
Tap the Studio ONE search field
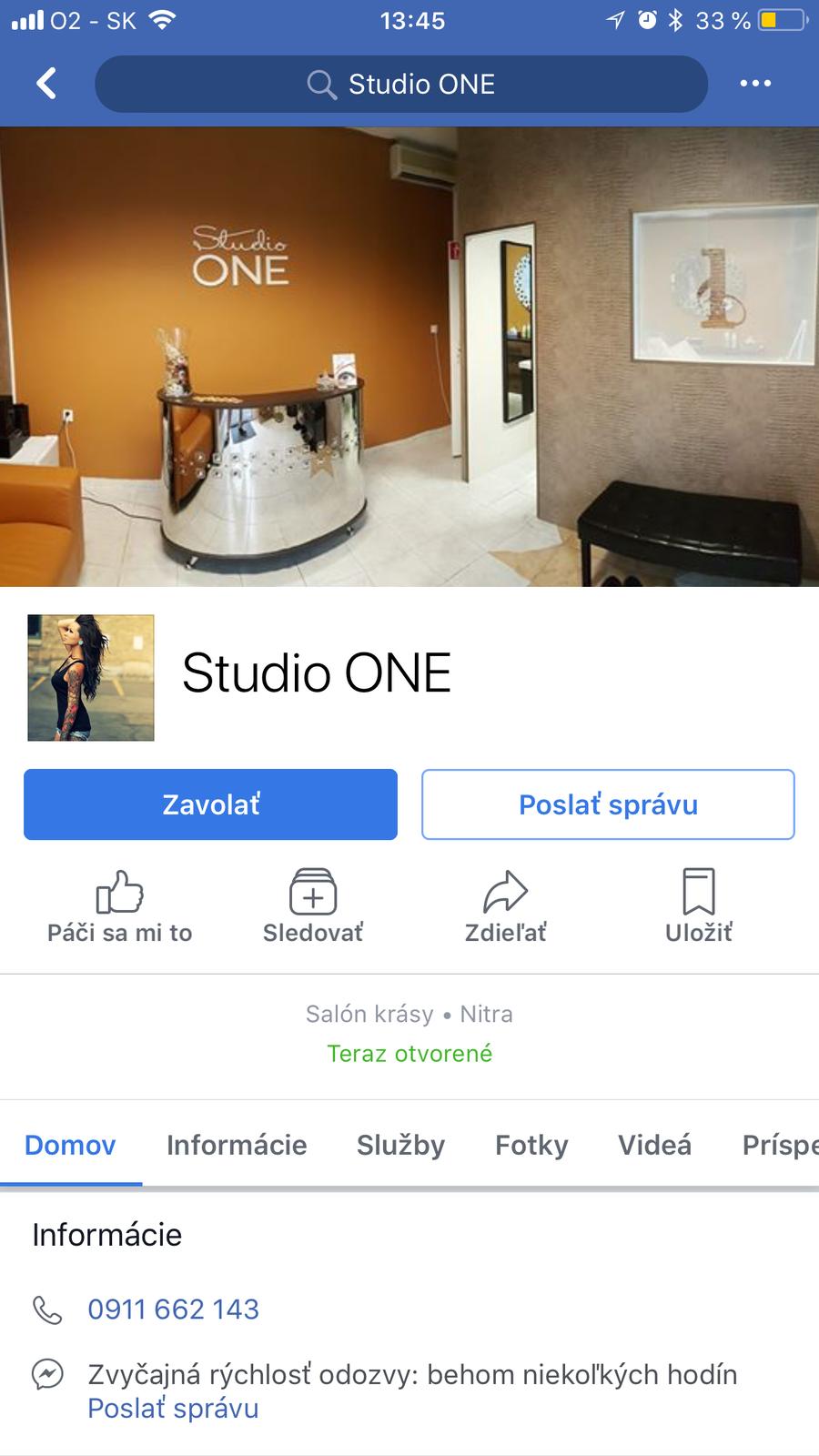click(401, 84)
